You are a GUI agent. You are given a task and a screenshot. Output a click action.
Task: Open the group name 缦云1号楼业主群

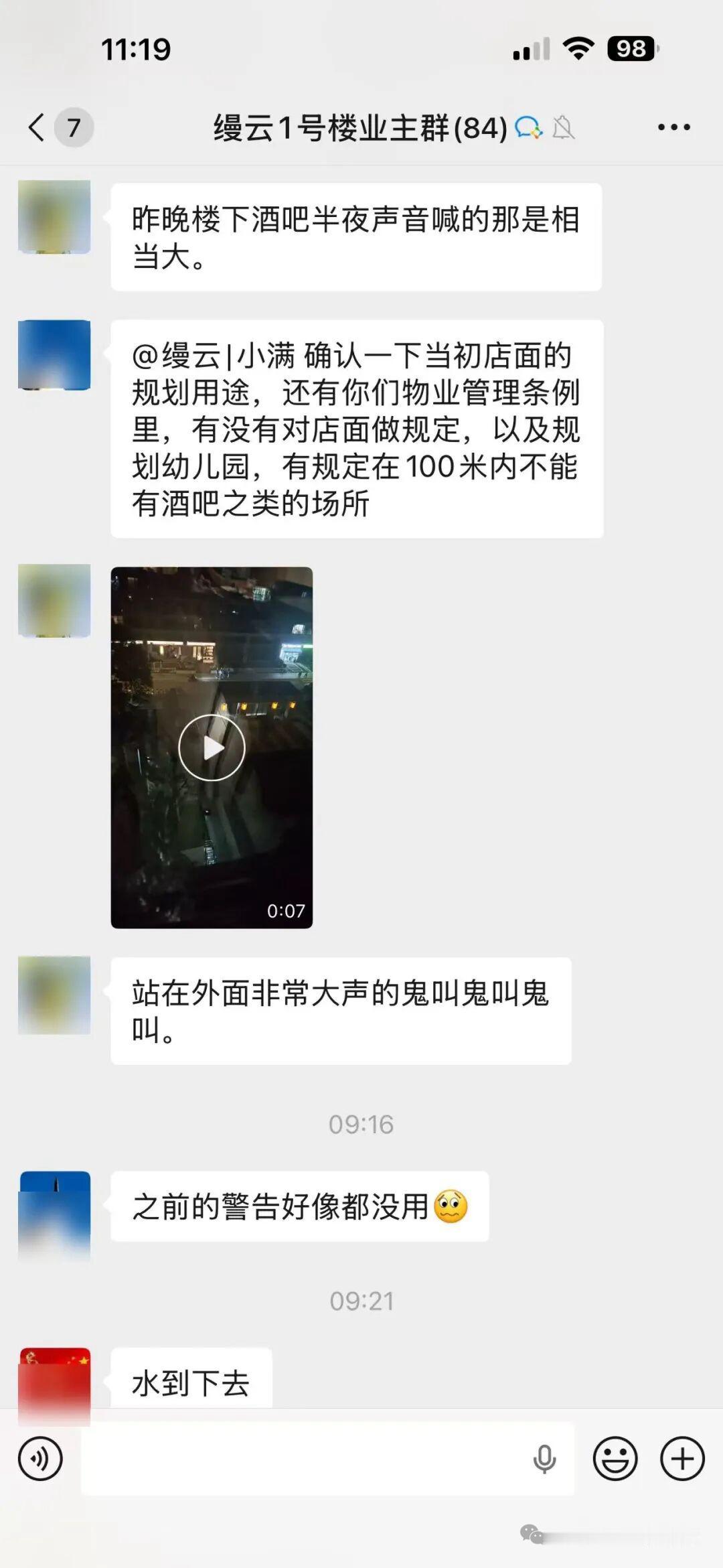click(358, 127)
